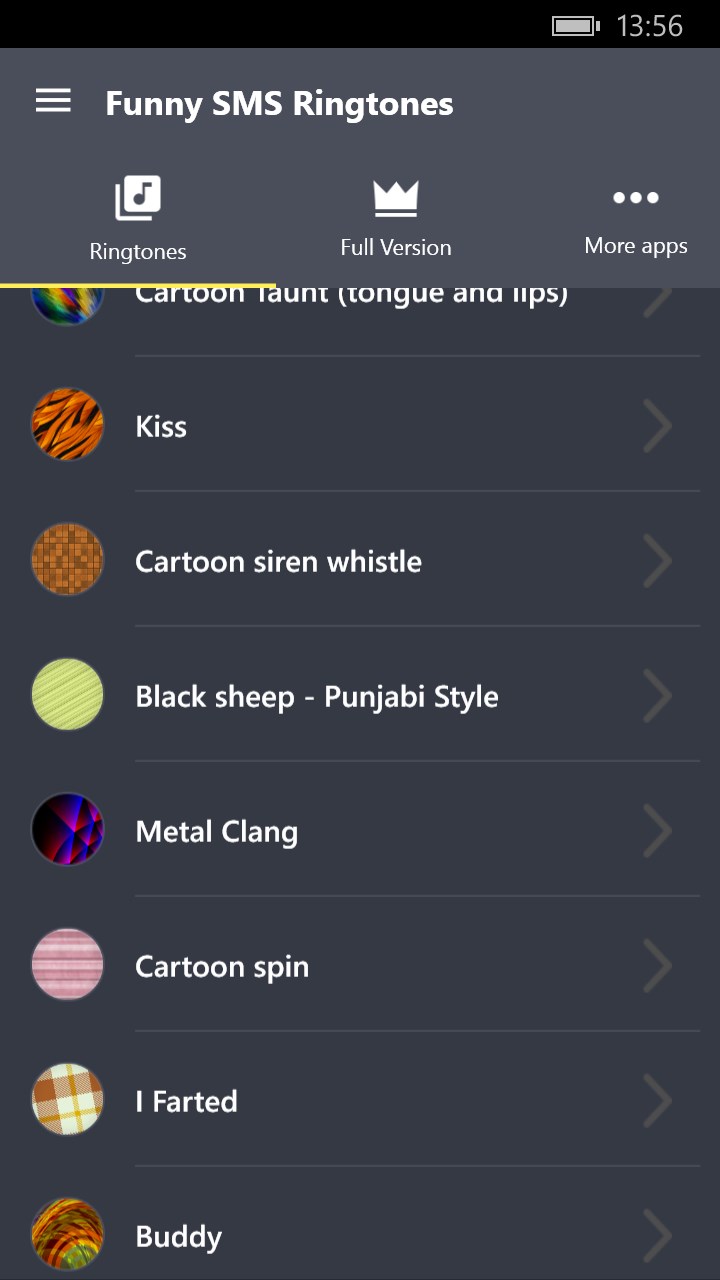Open the hamburger drawer menu
Screen dimensions: 720x1280
(x=53, y=101)
